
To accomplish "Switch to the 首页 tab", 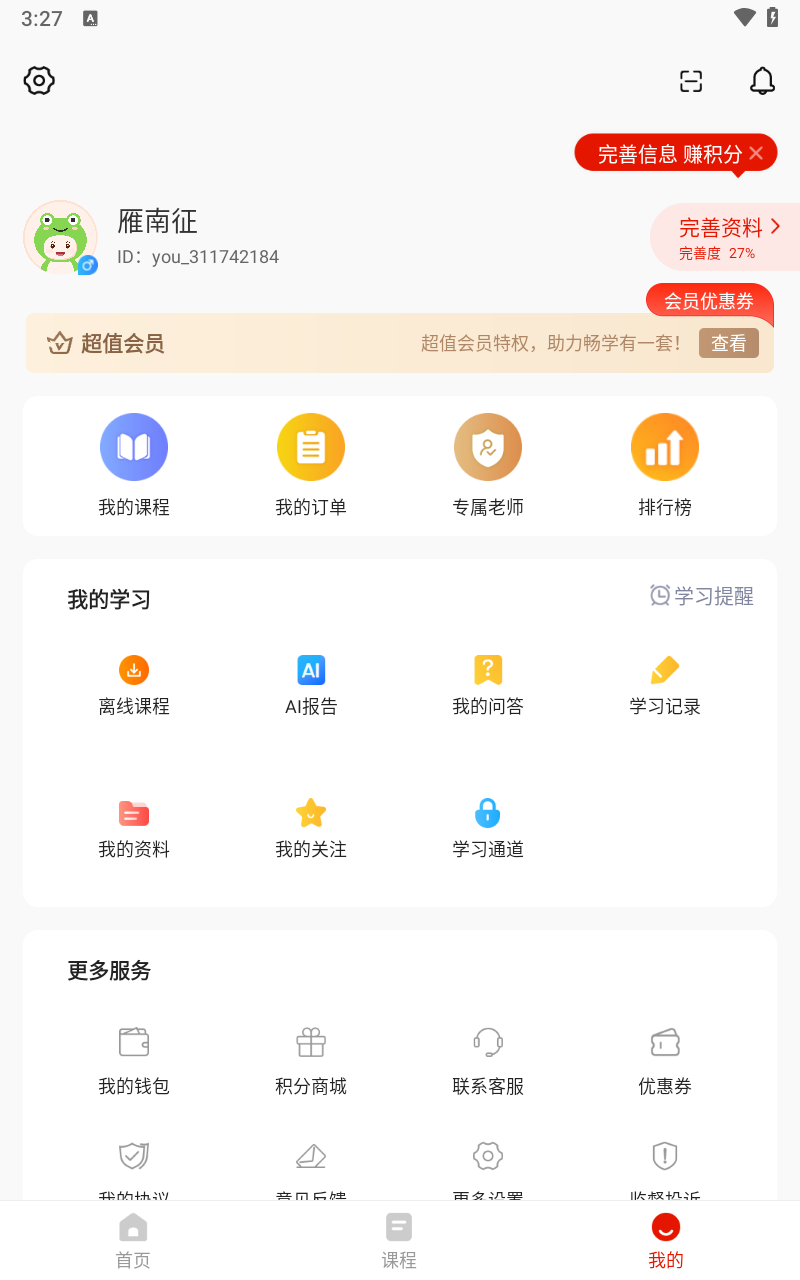I will point(133,1240).
